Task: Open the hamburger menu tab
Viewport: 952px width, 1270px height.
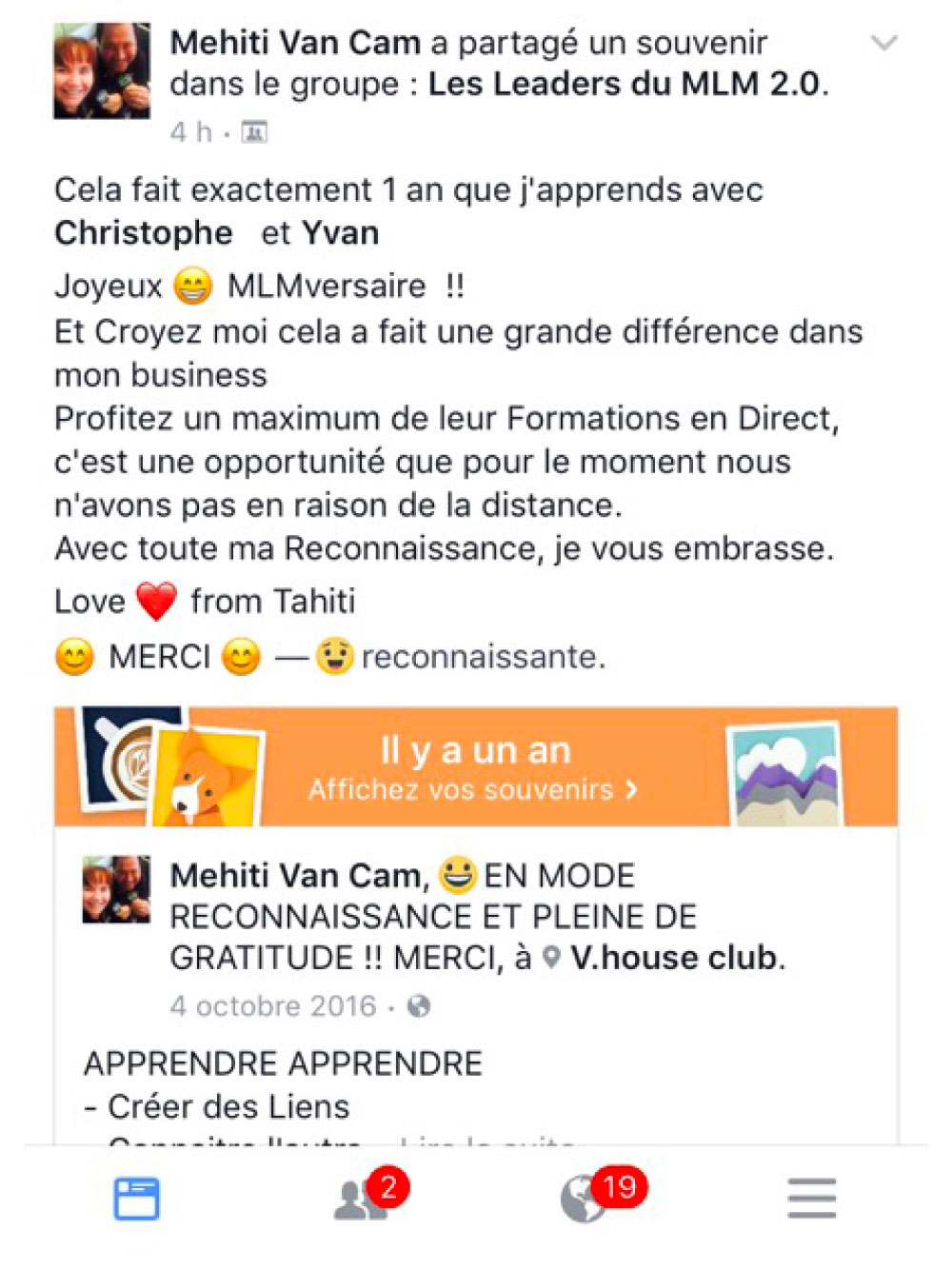Action: 811,1198
